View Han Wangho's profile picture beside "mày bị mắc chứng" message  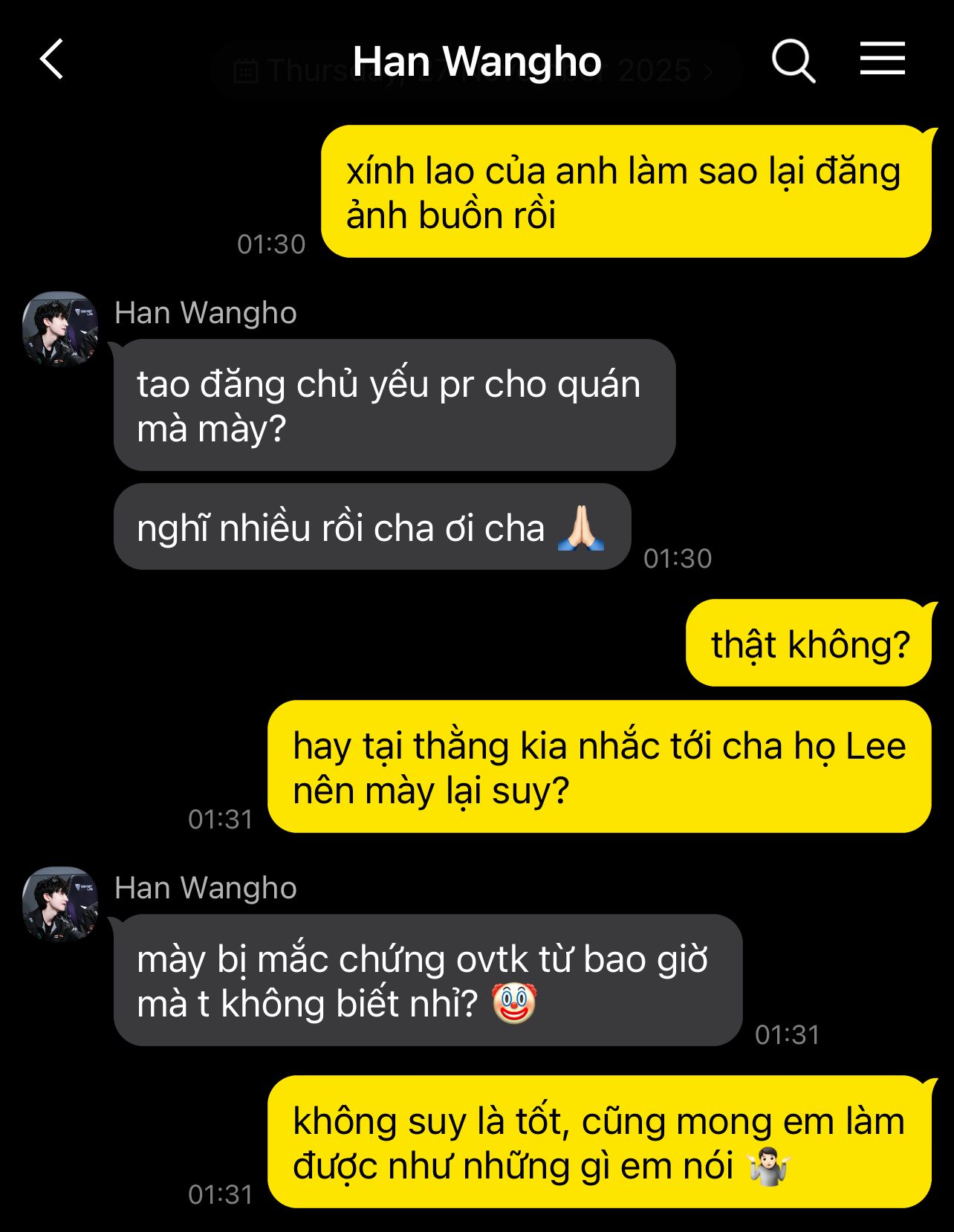click(x=60, y=904)
